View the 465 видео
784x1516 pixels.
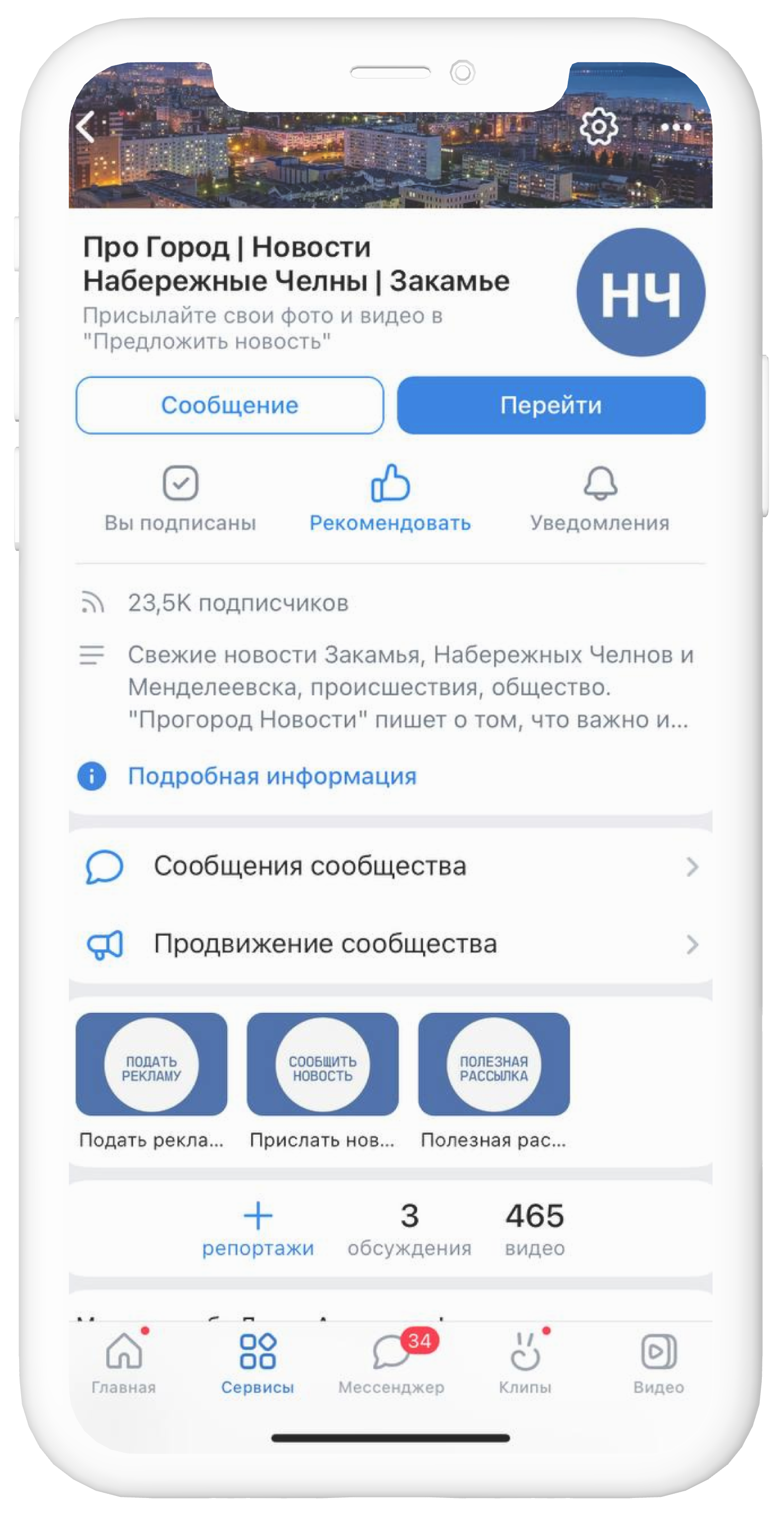pos(535,1228)
